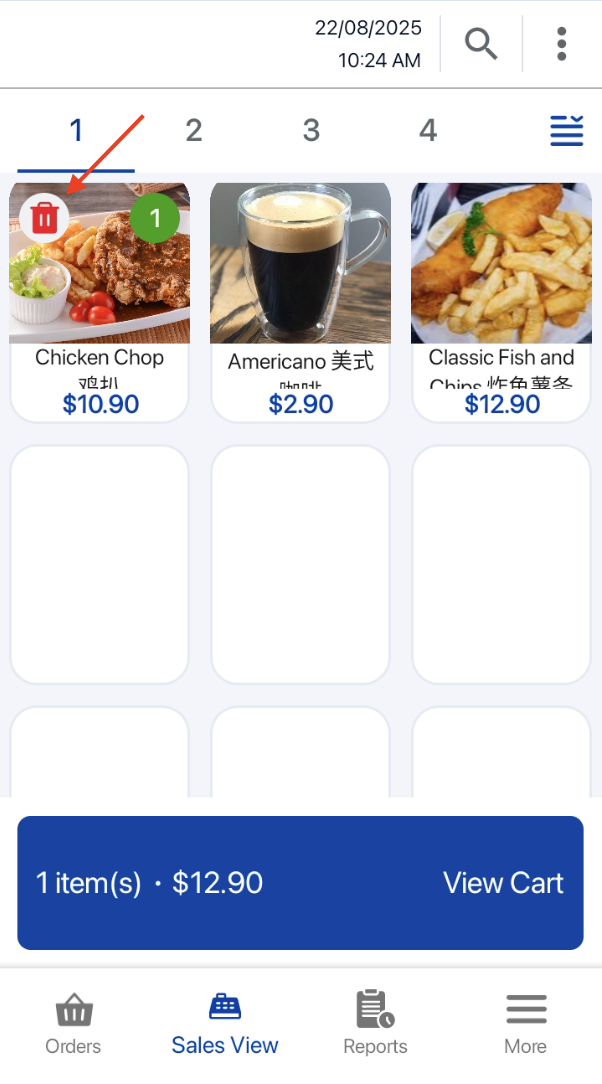Screen dimensions: 602x1084
Task: Open the search icon
Action: [481, 44]
